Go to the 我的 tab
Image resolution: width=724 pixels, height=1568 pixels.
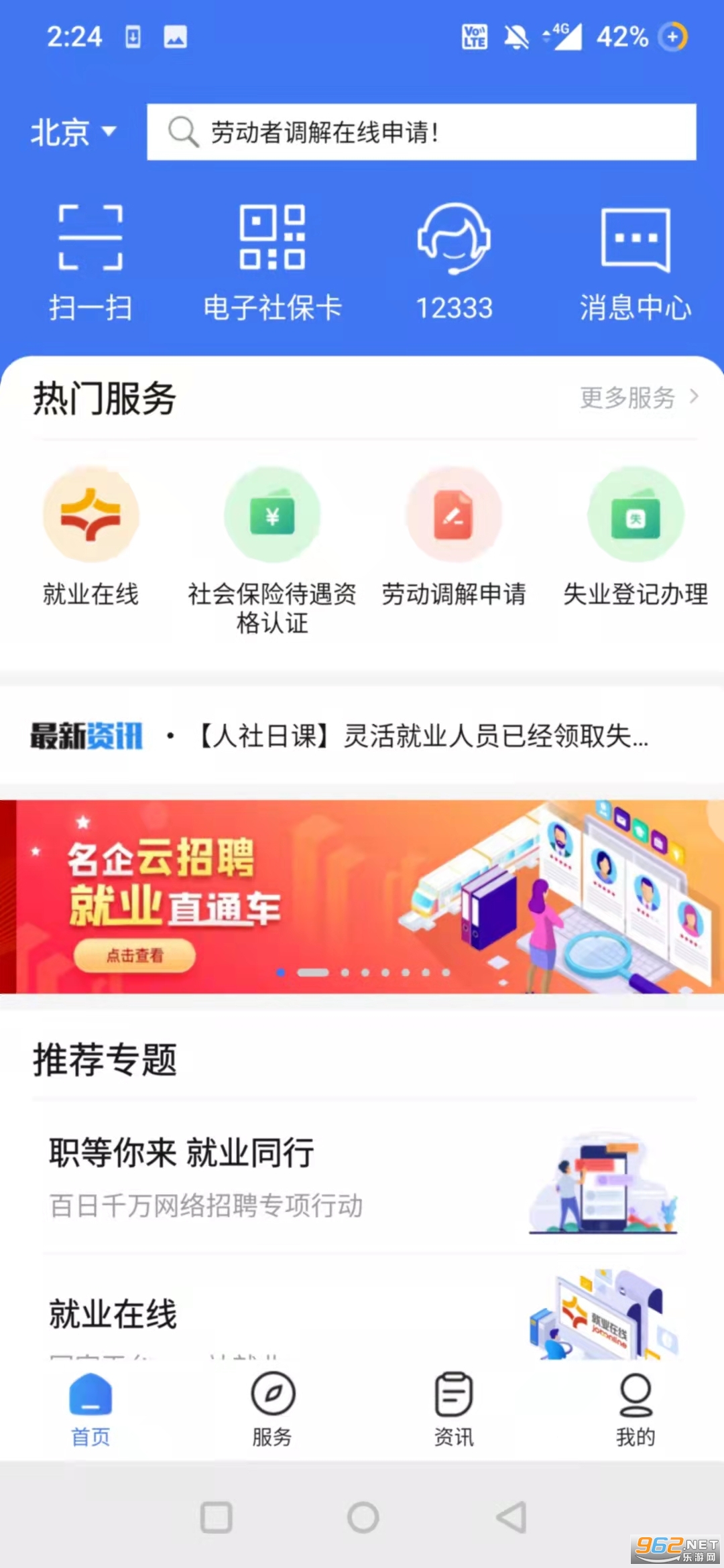[636, 1409]
